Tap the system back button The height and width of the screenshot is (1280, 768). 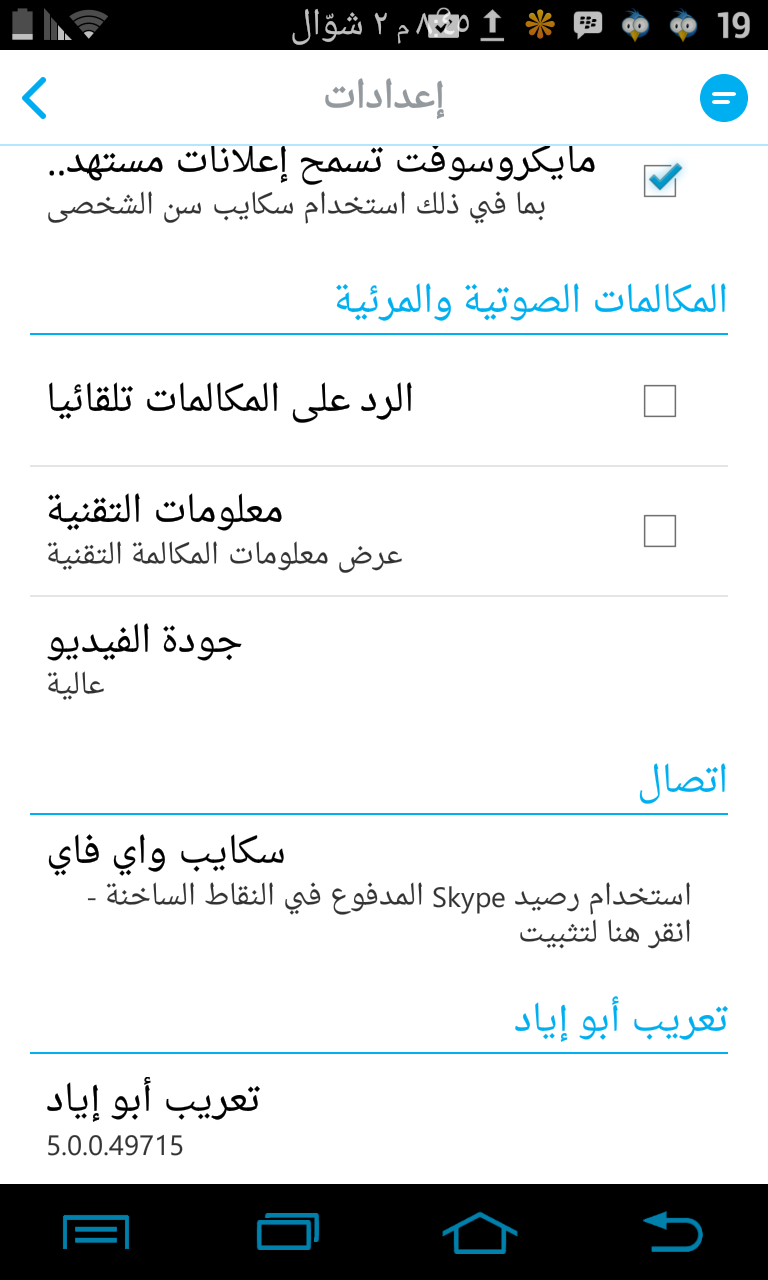pos(672,1232)
